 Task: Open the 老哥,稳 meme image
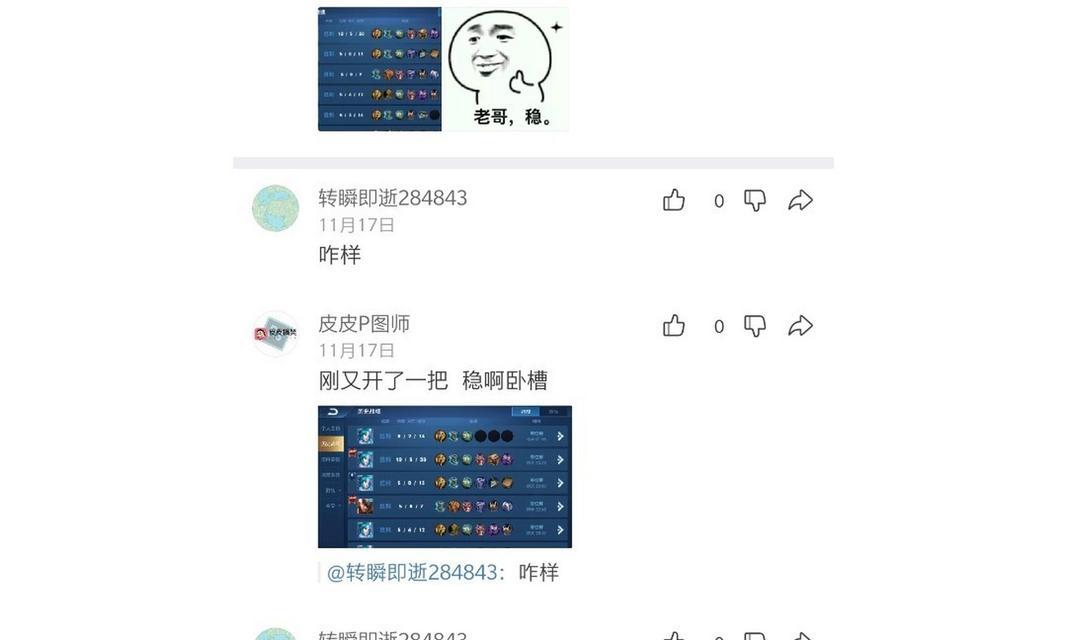[506, 68]
